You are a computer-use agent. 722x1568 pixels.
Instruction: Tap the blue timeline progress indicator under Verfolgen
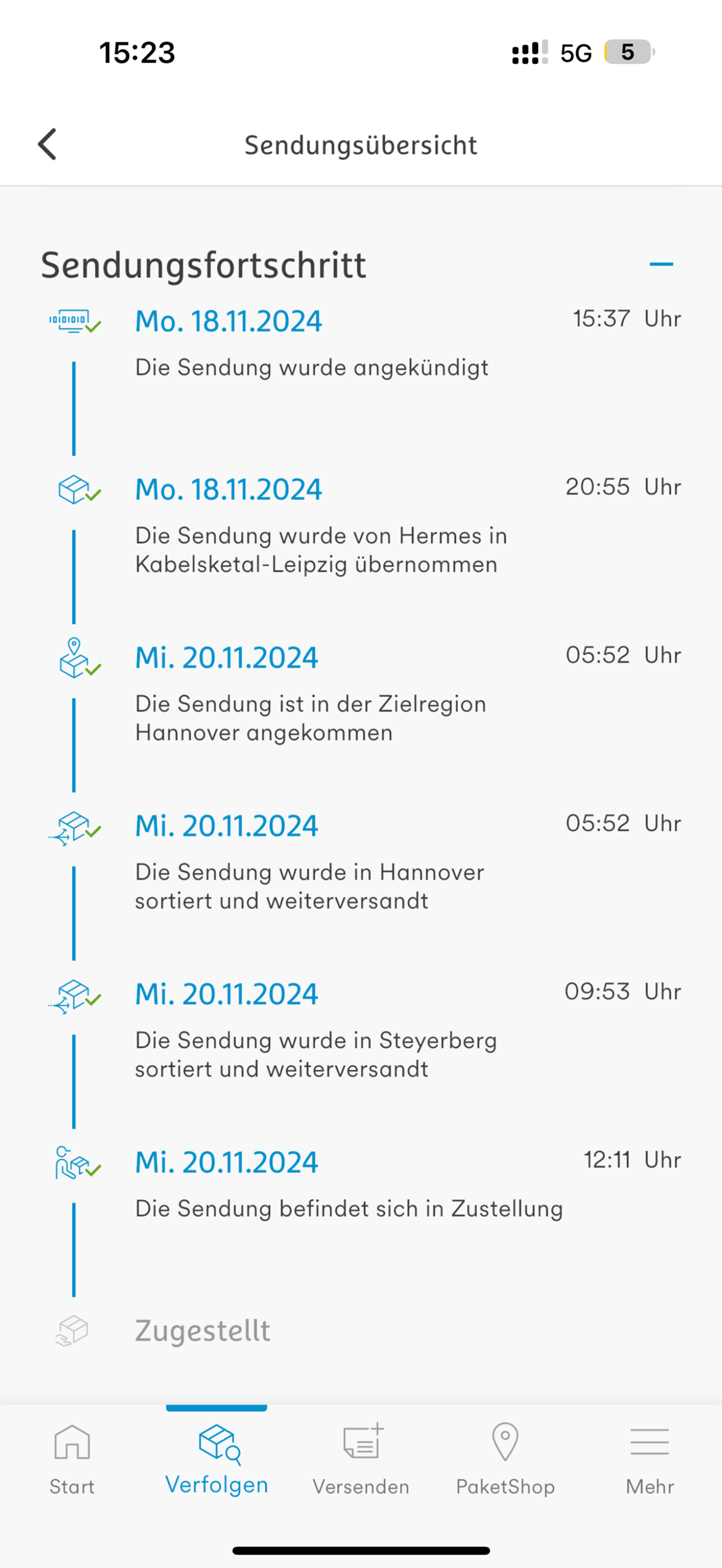216,1409
